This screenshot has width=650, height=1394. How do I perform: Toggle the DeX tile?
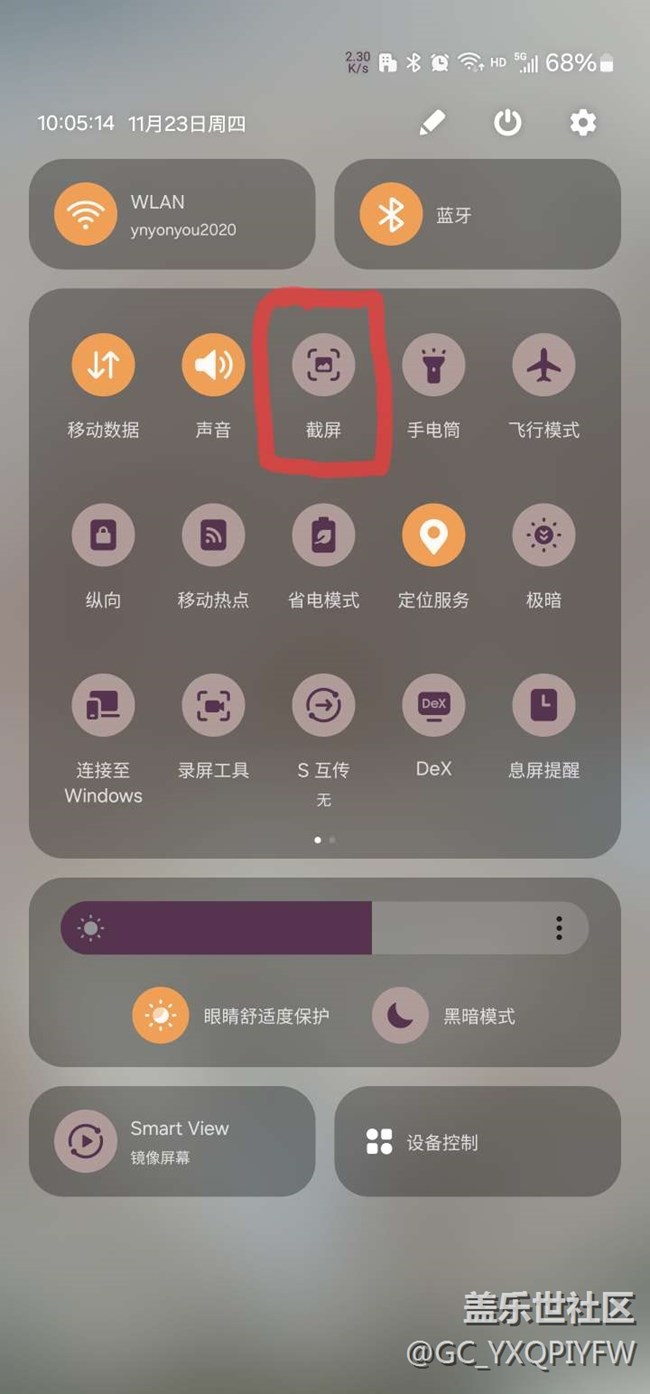[x=433, y=705]
